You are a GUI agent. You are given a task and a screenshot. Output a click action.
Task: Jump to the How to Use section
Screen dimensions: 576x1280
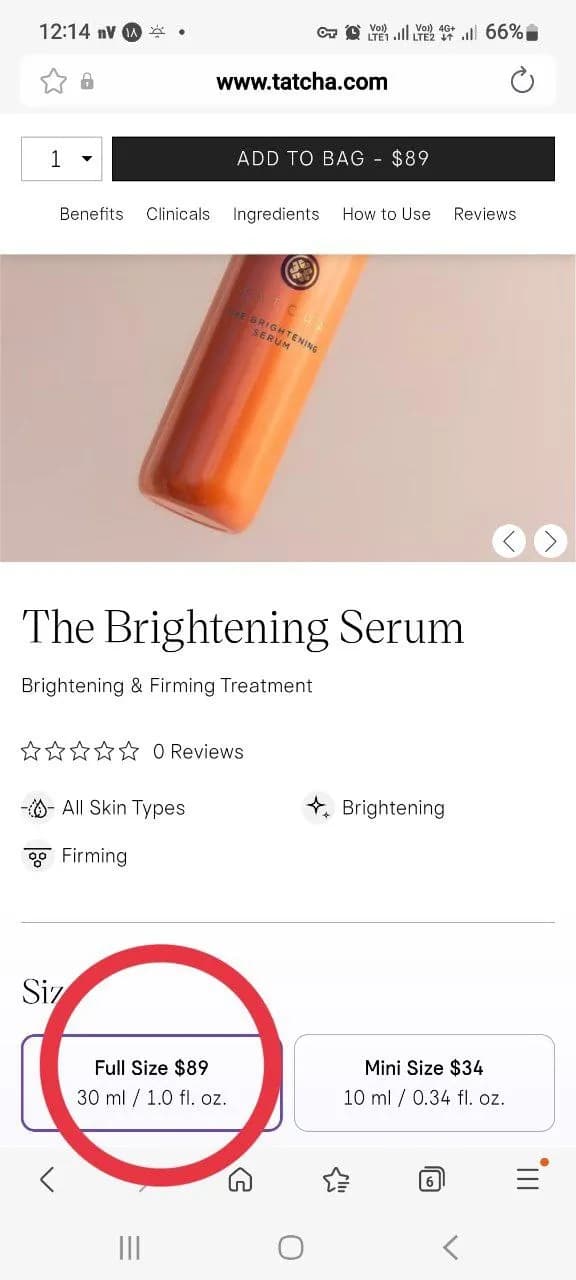386,214
